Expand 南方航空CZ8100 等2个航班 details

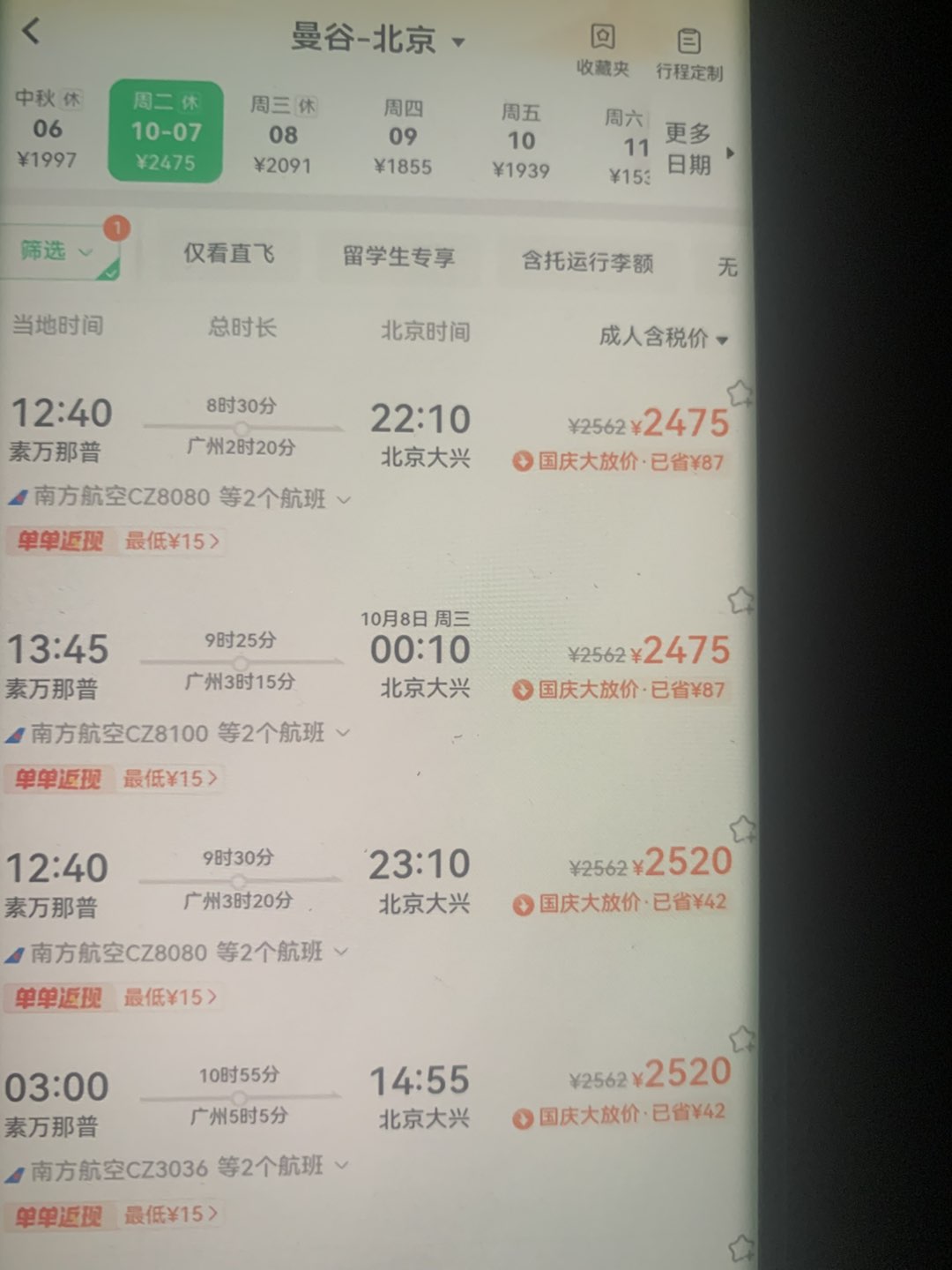pyautogui.click(x=190, y=733)
